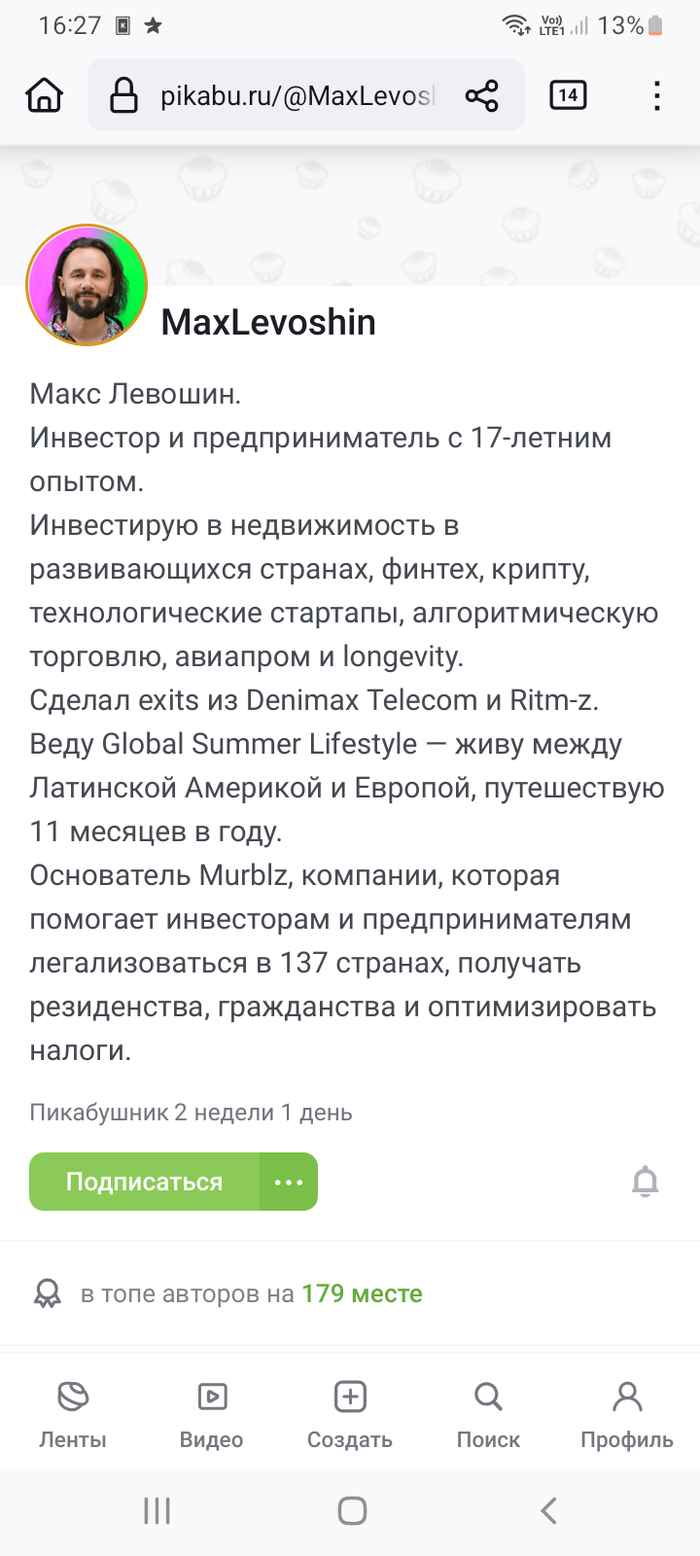Open more options next to Подписаться
Viewport: 700px width, 1556px height.
(x=288, y=1181)
